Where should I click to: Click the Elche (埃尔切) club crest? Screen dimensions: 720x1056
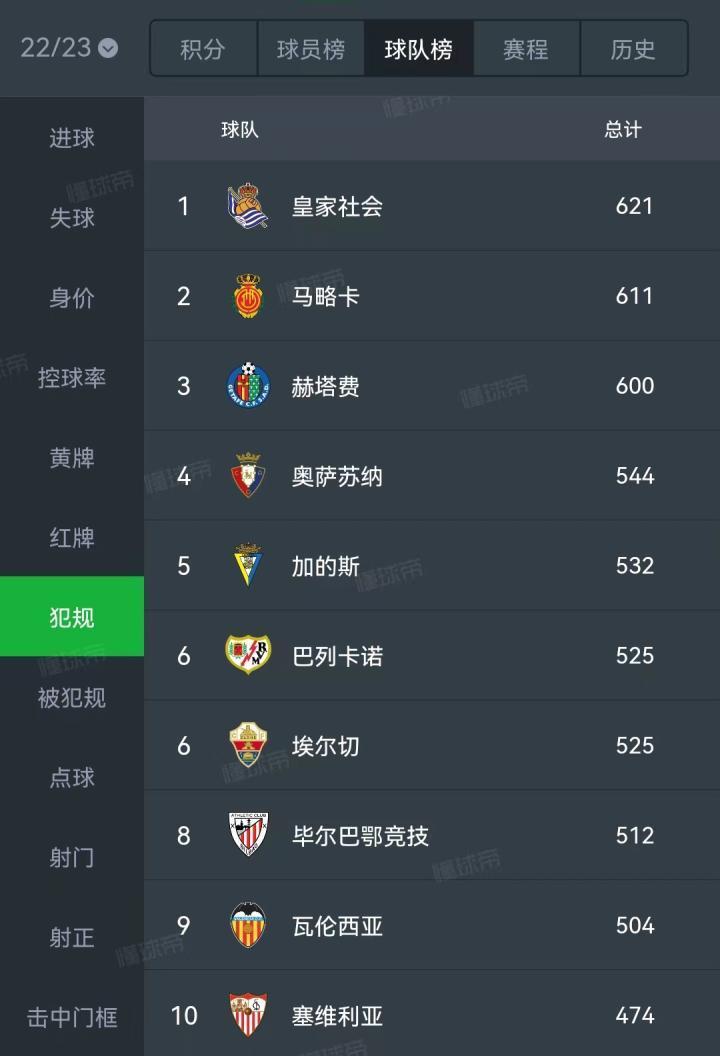point(247,746)
